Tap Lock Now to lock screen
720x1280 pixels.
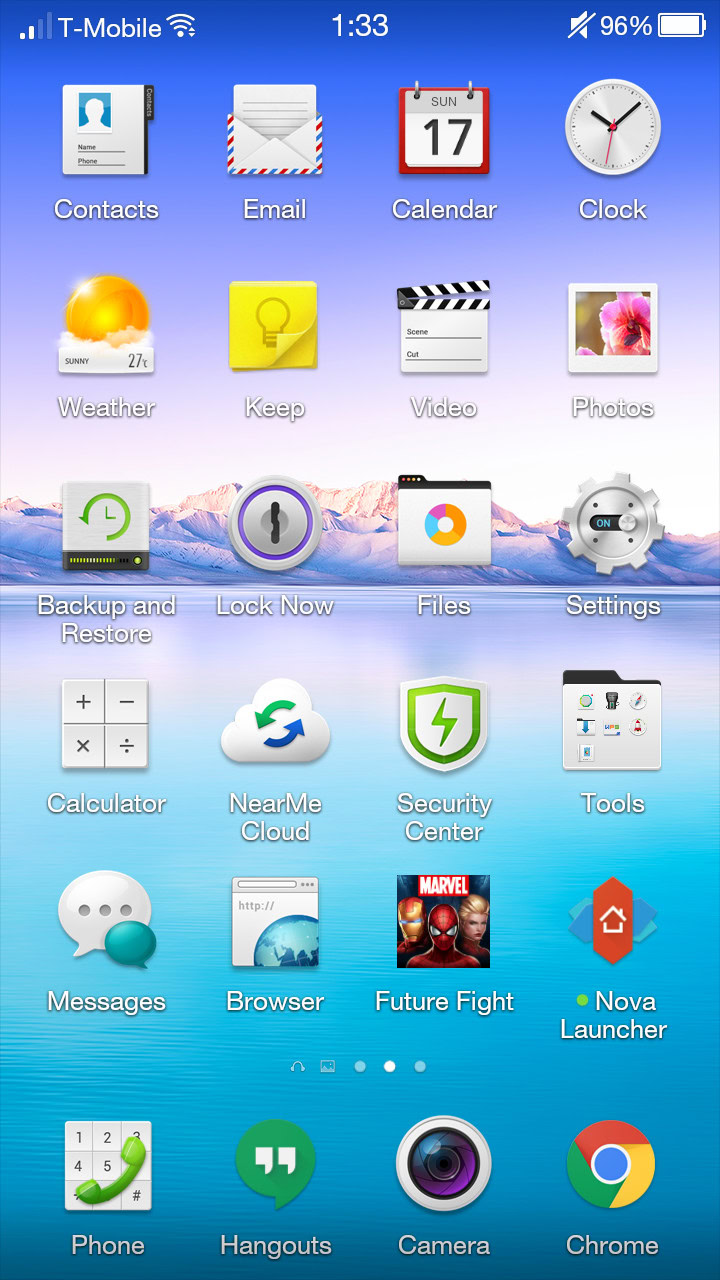[x=274, y=524]
